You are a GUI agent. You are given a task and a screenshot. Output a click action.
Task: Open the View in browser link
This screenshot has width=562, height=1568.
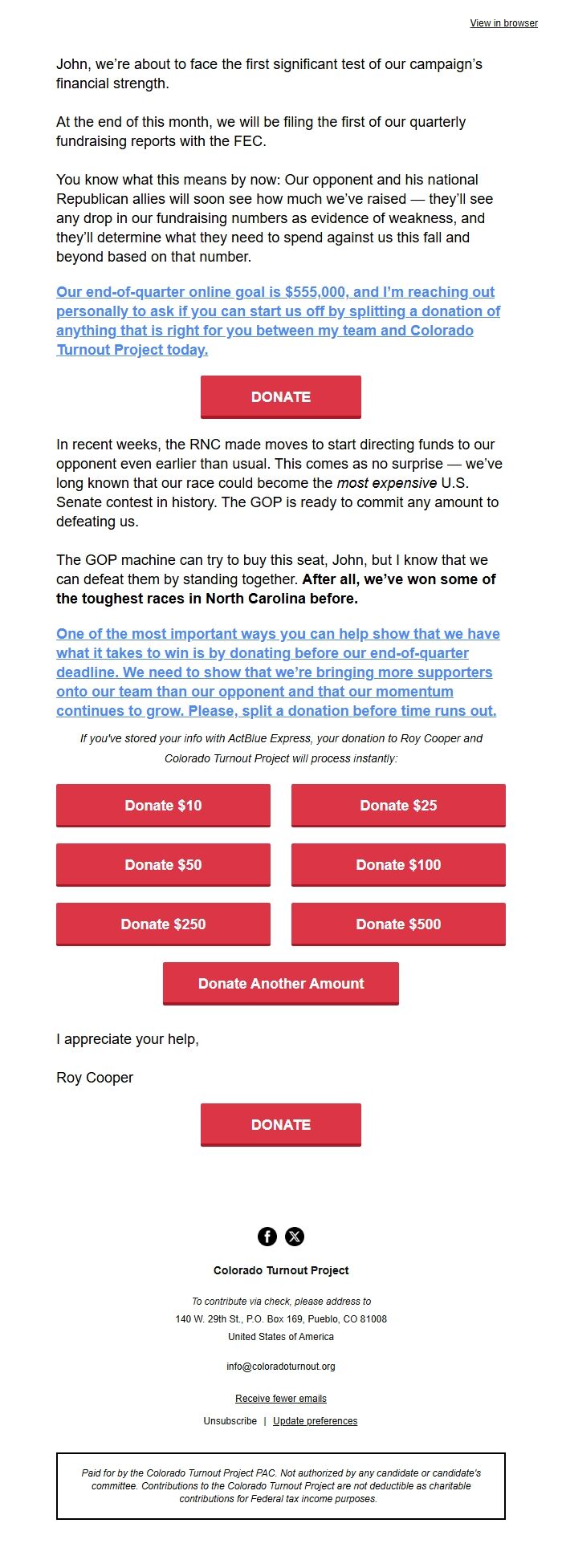503,23
